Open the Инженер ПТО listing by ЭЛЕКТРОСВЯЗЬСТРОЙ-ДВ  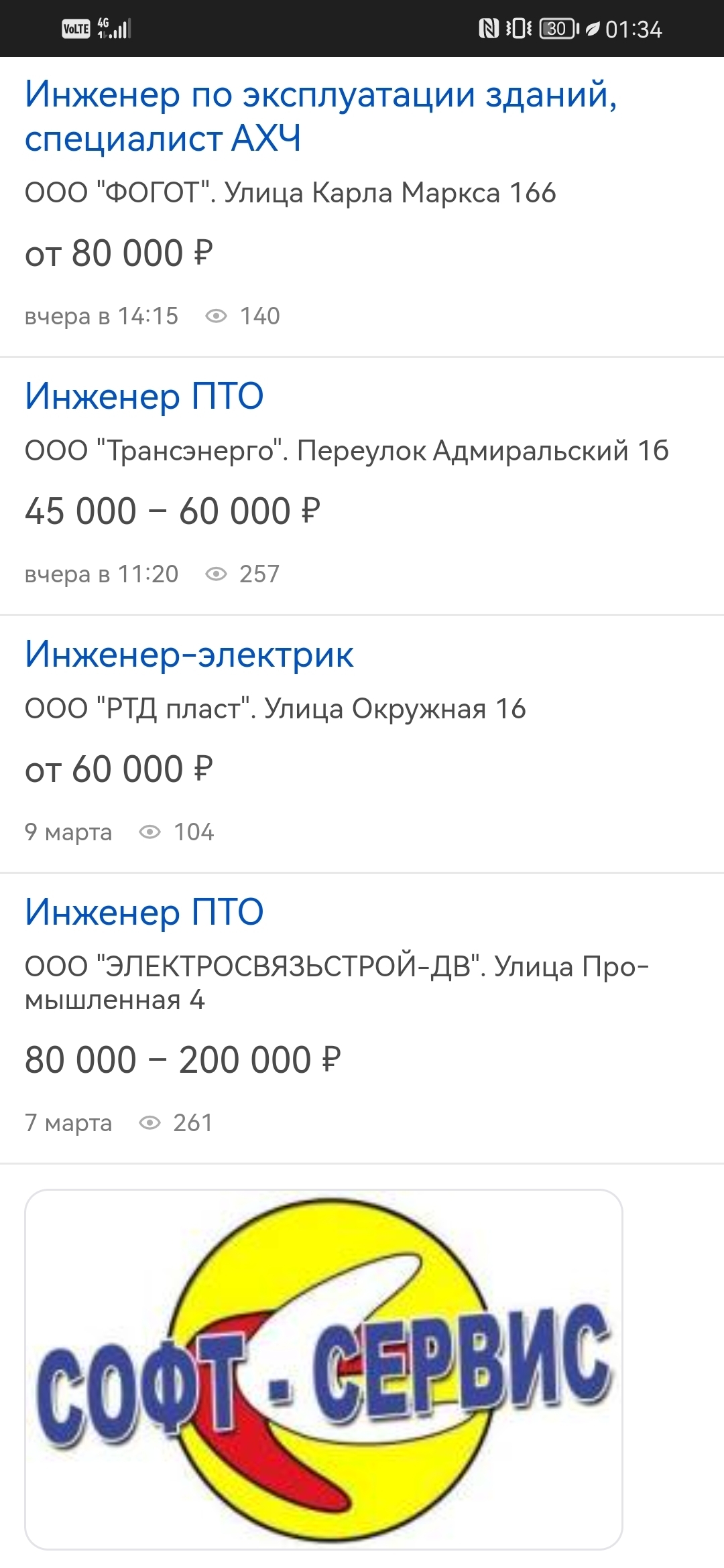click(x=144, y=912)
